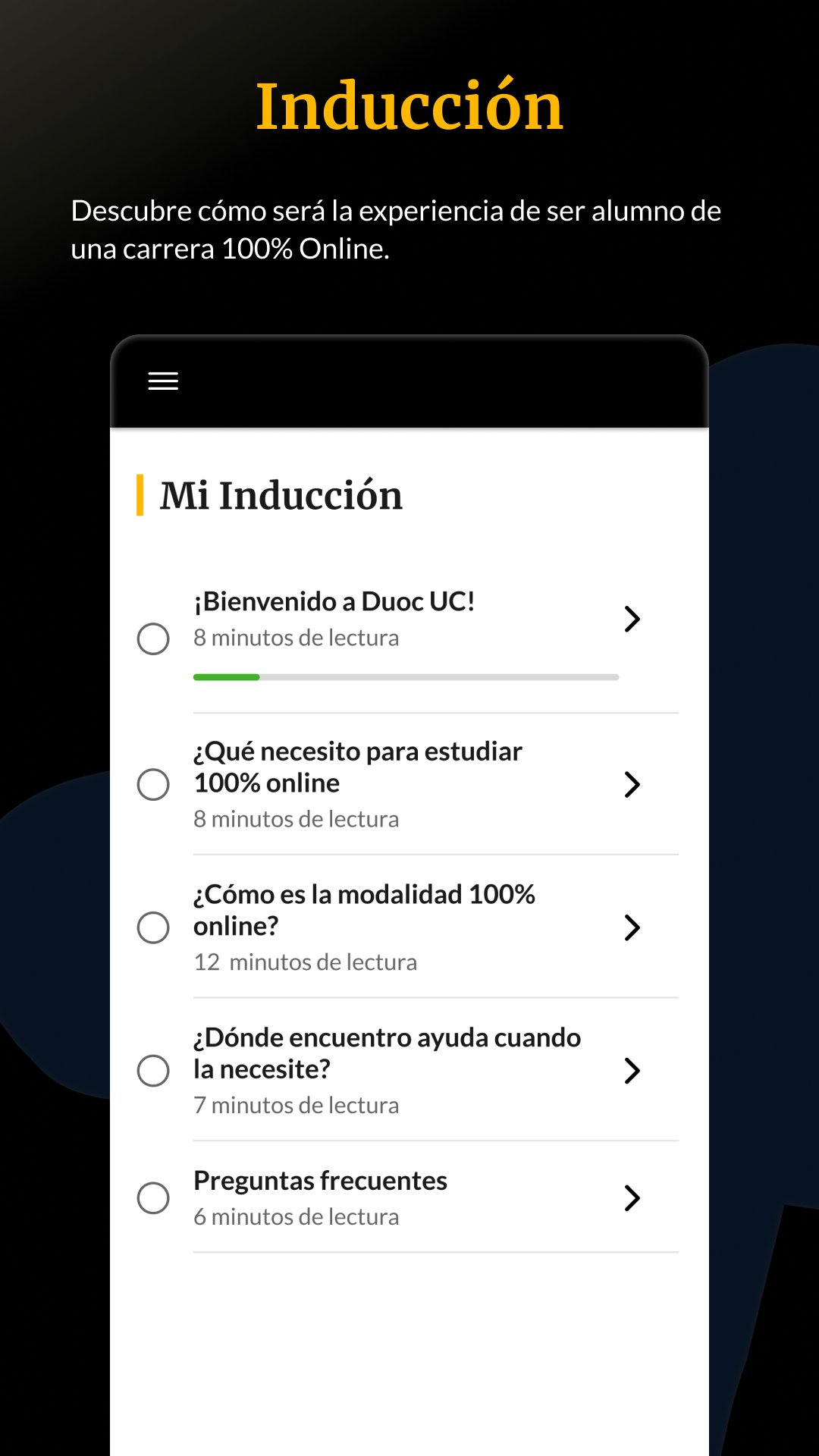
Task: Click the arrow beside ¿Dónde encuentro ayuda cuando la necesite?
Action: coord(632,1071)
